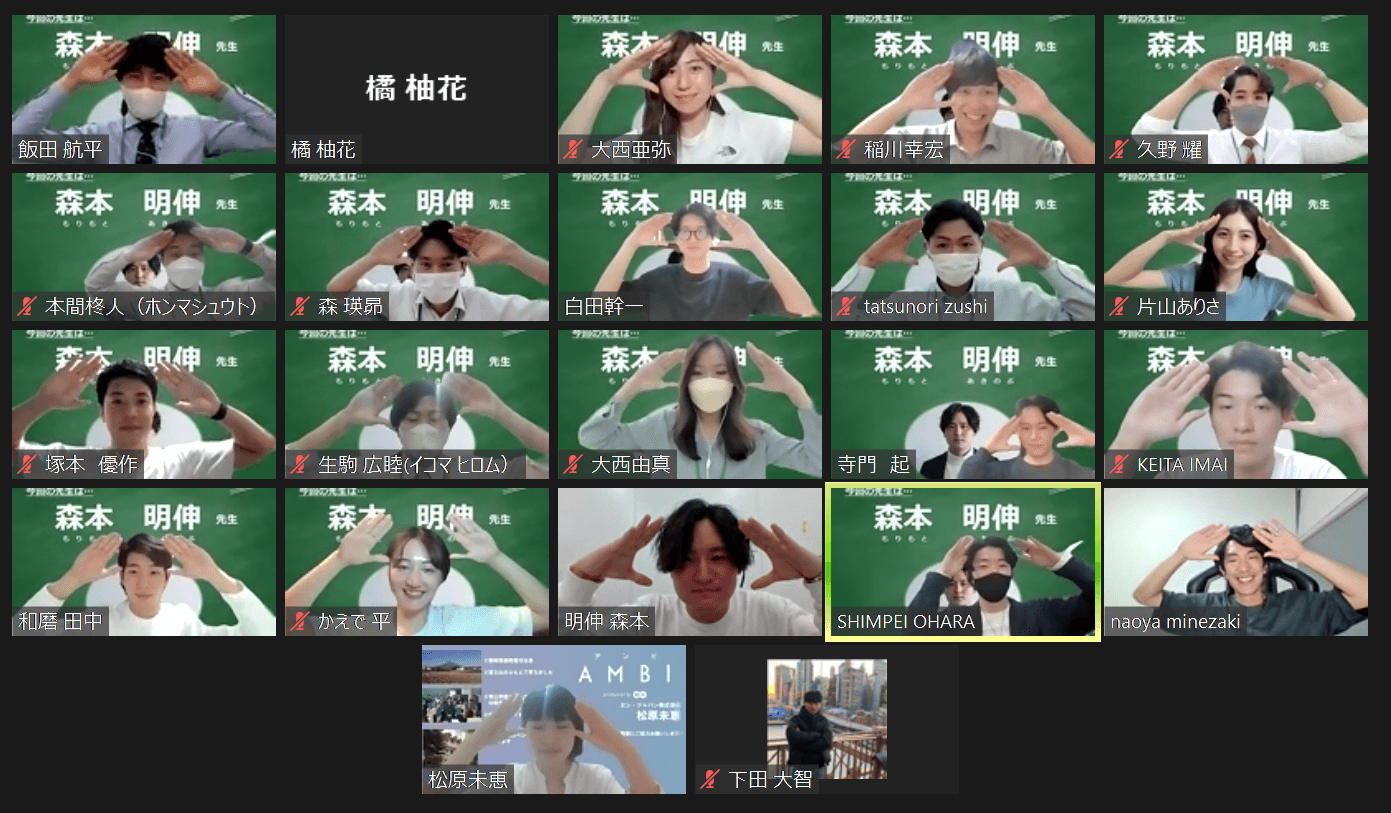Tap the highlighted SHIMPEI OHARA tile
The image size is (1391, 813).
[x=962, y=562]
